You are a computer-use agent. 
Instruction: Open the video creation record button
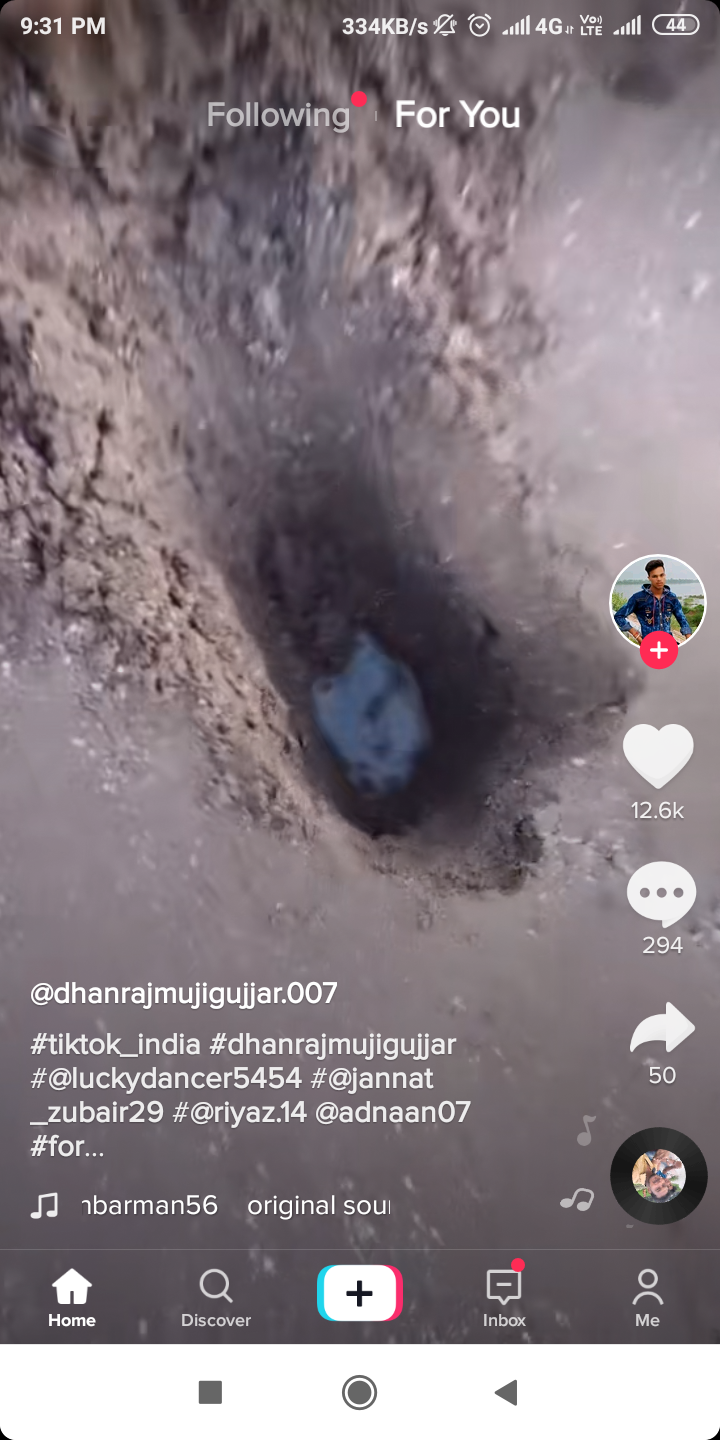(359, 1292)
